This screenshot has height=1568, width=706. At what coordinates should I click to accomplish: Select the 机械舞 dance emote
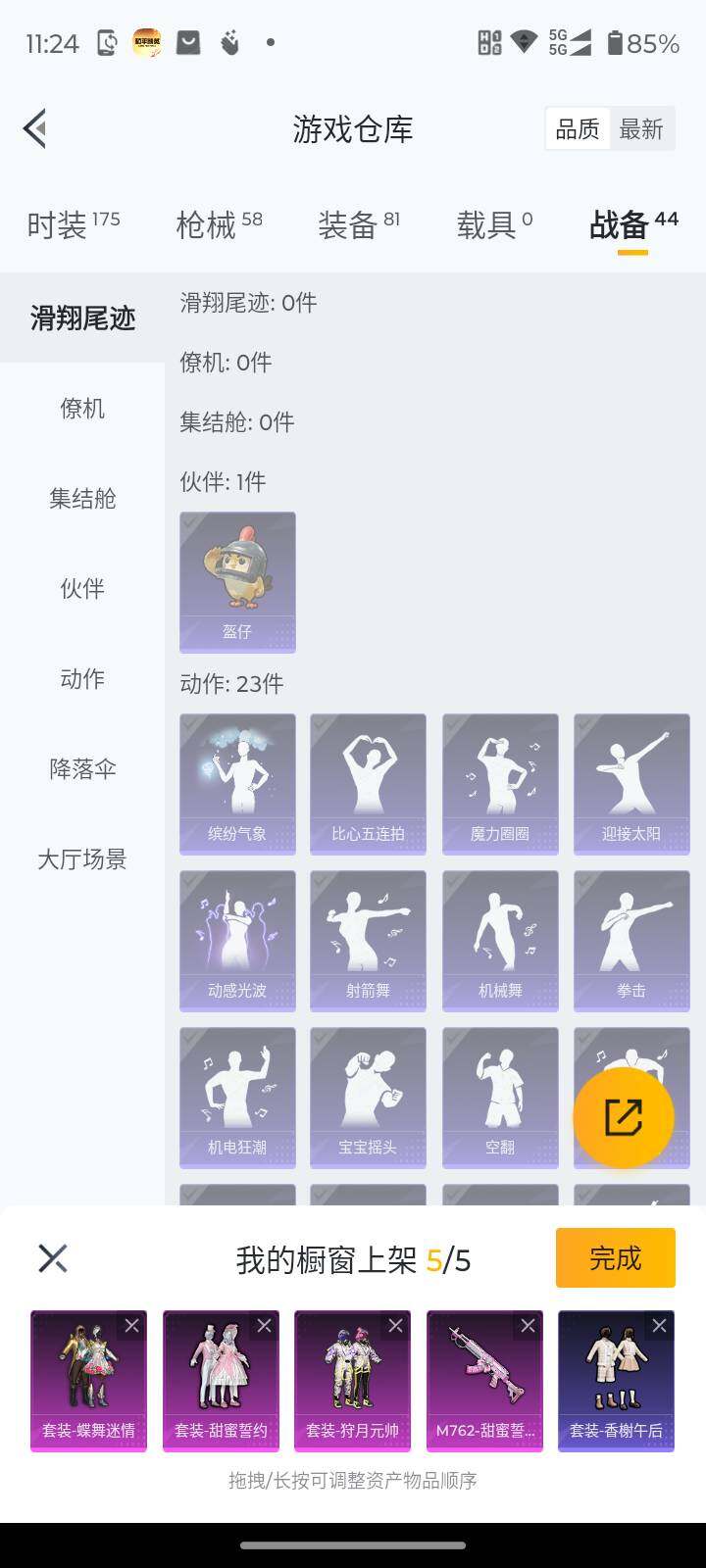coord(499,940)
